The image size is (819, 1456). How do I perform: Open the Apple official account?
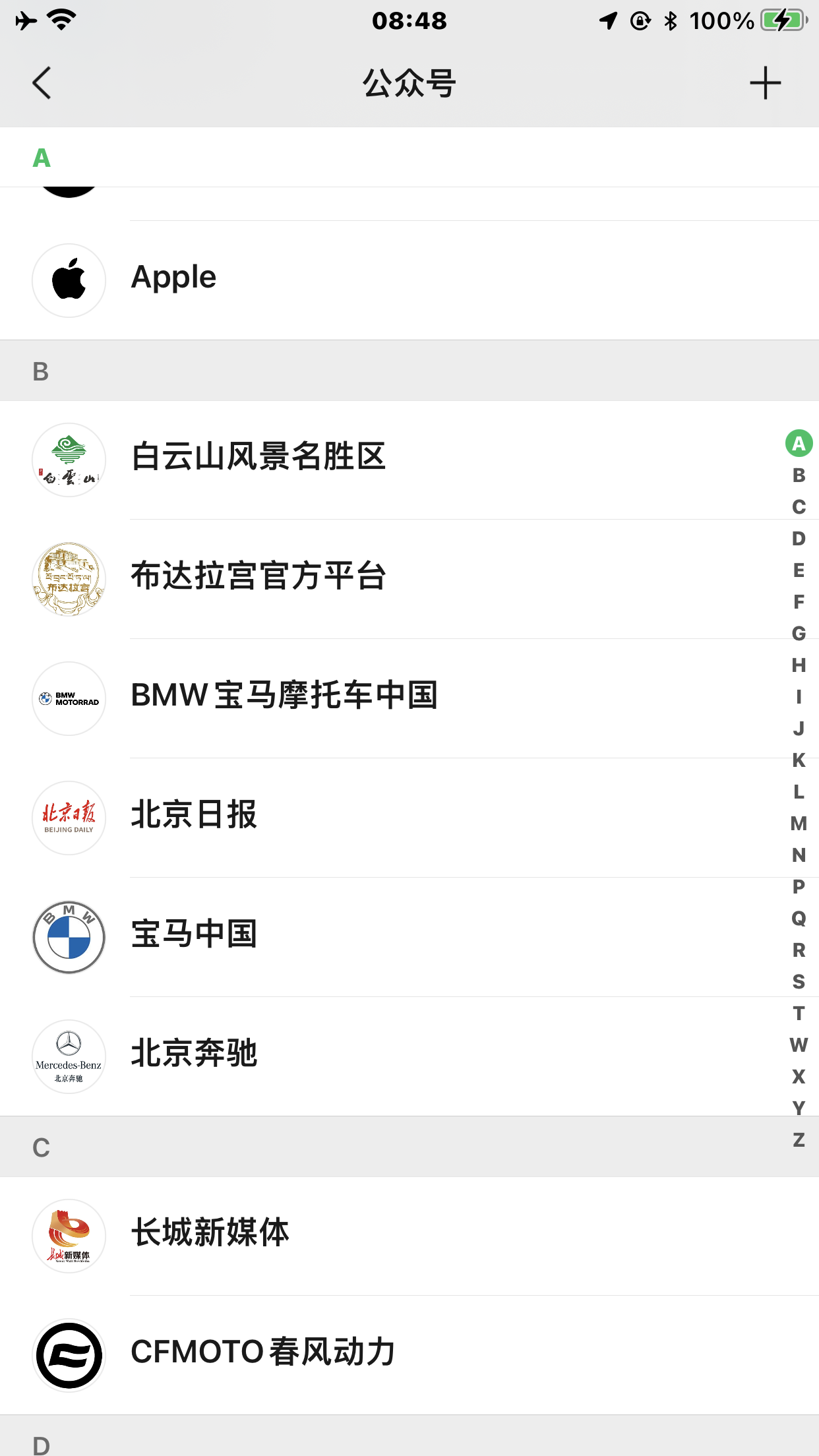[x=409, y=280]
